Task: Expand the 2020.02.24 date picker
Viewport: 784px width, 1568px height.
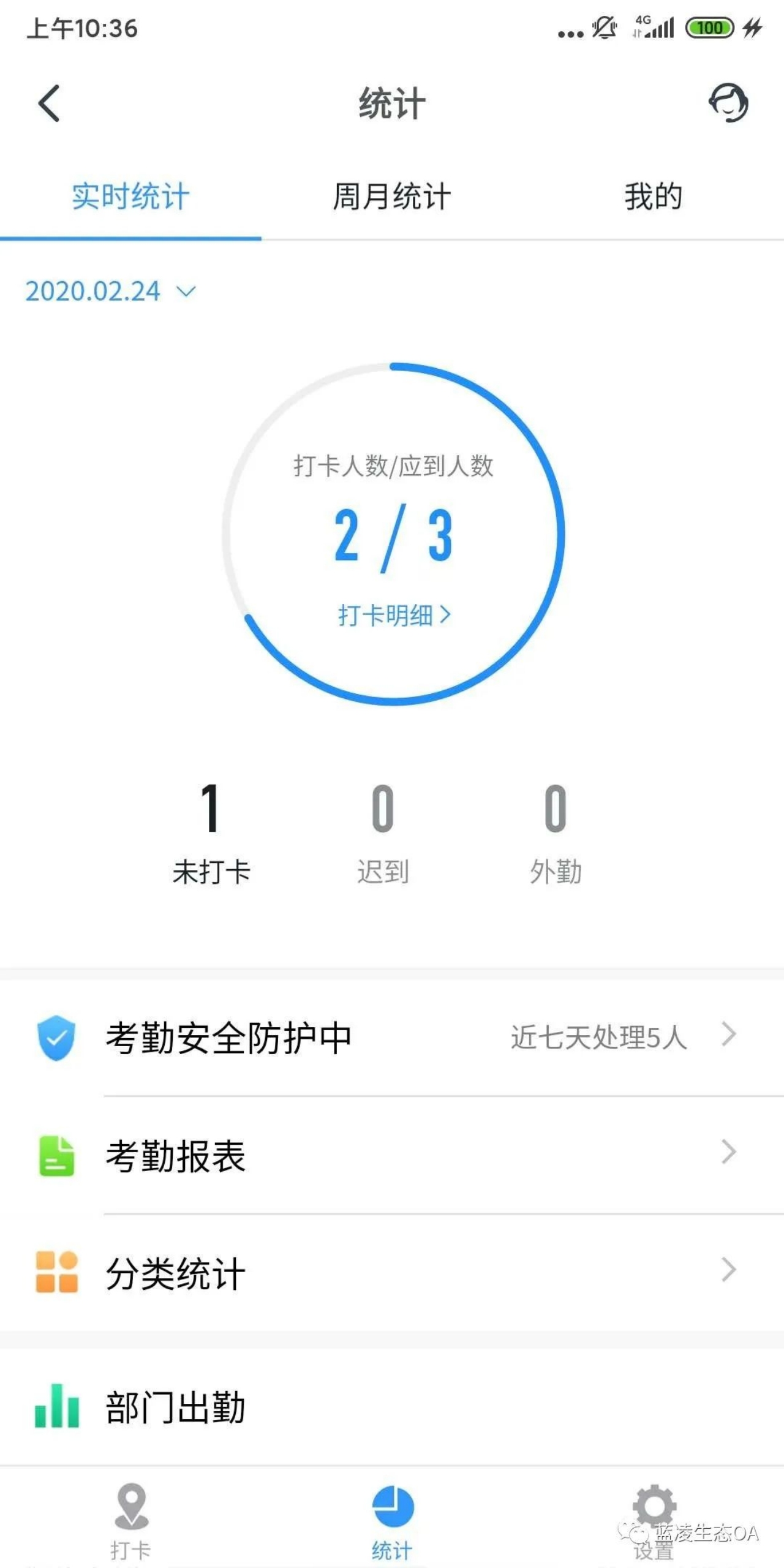Action: (x=111, y=291)
